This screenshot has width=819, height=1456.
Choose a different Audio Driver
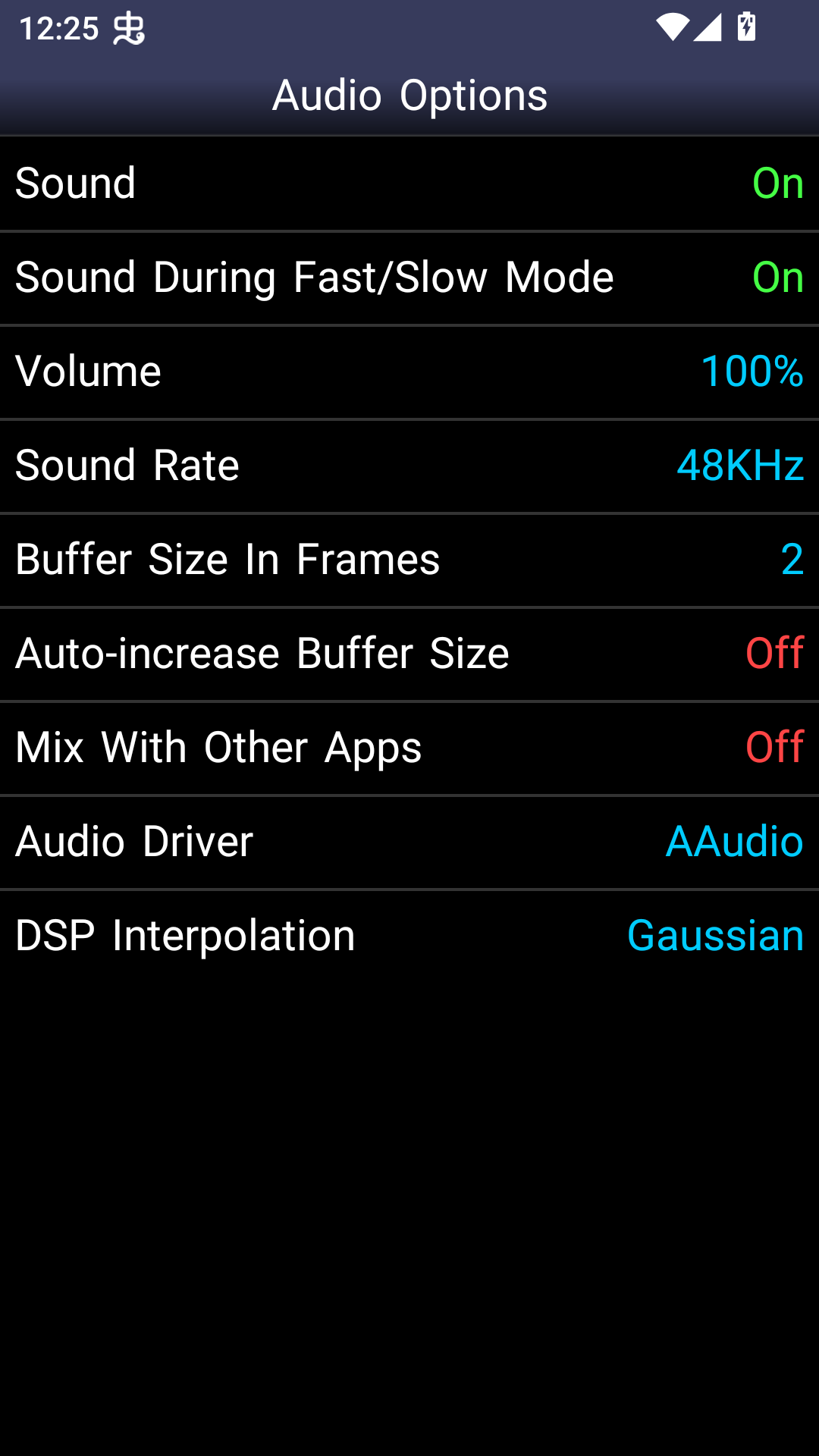pyautogui.click(x=409, y=842)
